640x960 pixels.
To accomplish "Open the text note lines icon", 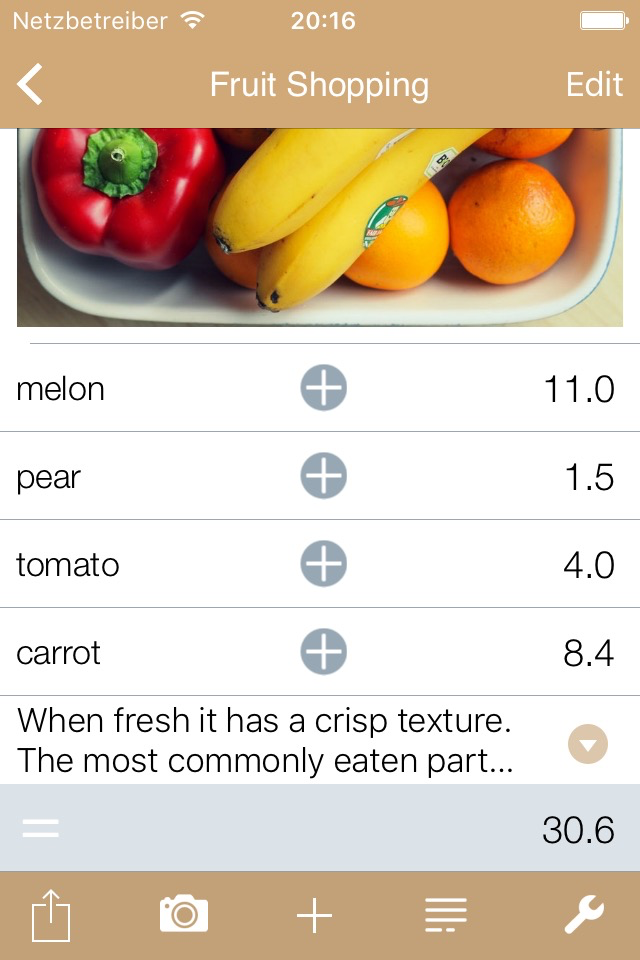I will tap(445, 915).
